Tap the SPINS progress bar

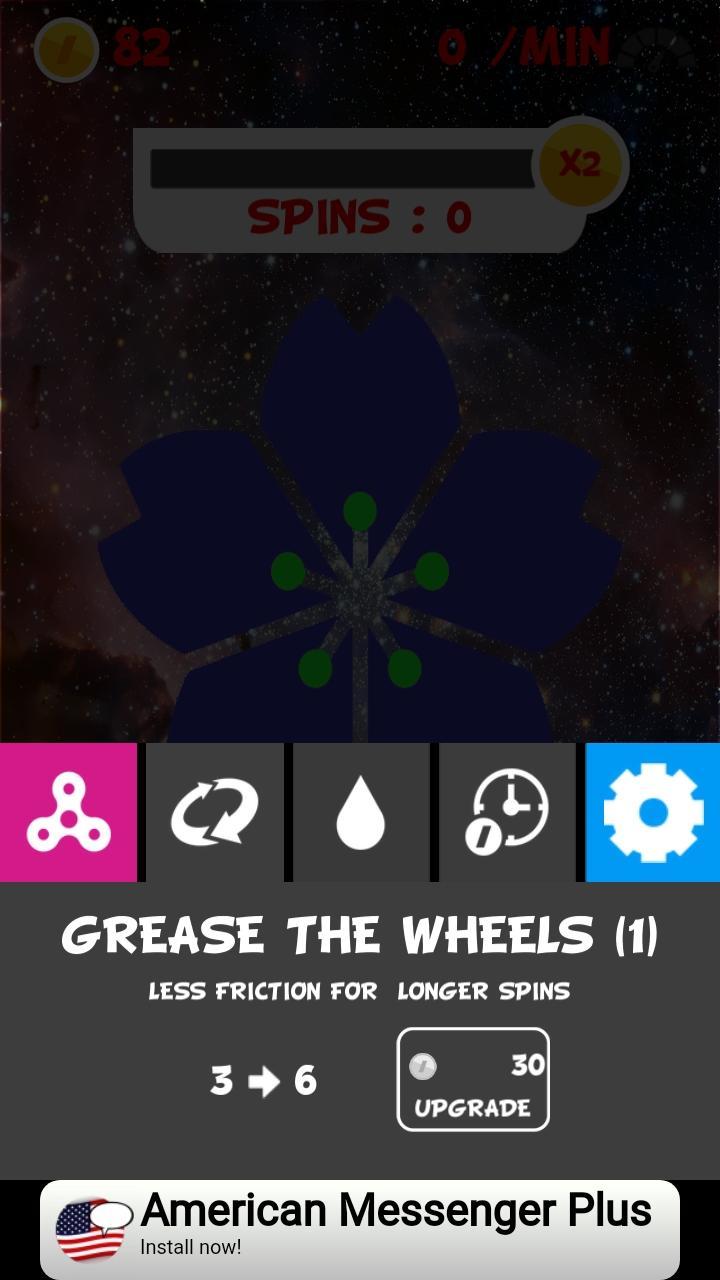[x=340, y=166]
